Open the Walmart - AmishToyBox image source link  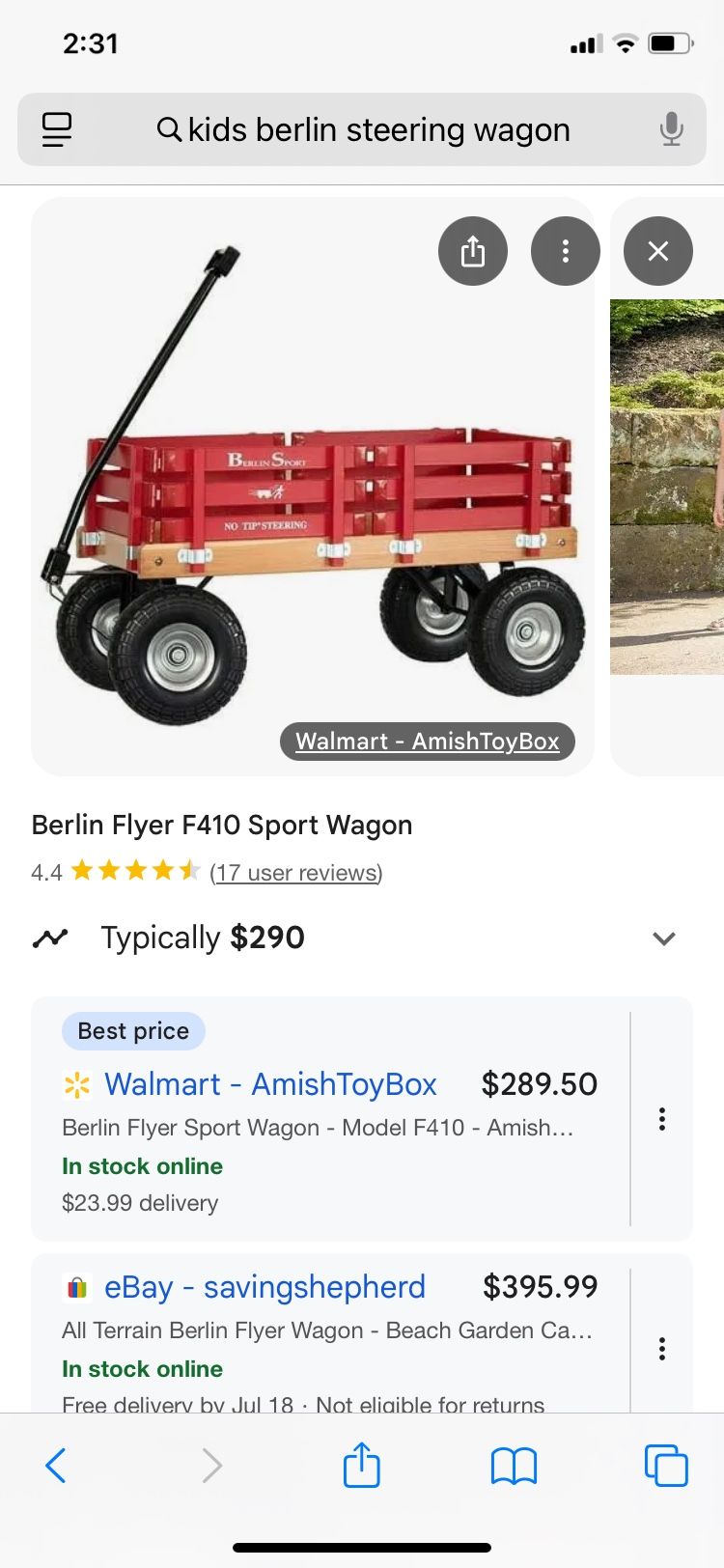tap(427, 742)
